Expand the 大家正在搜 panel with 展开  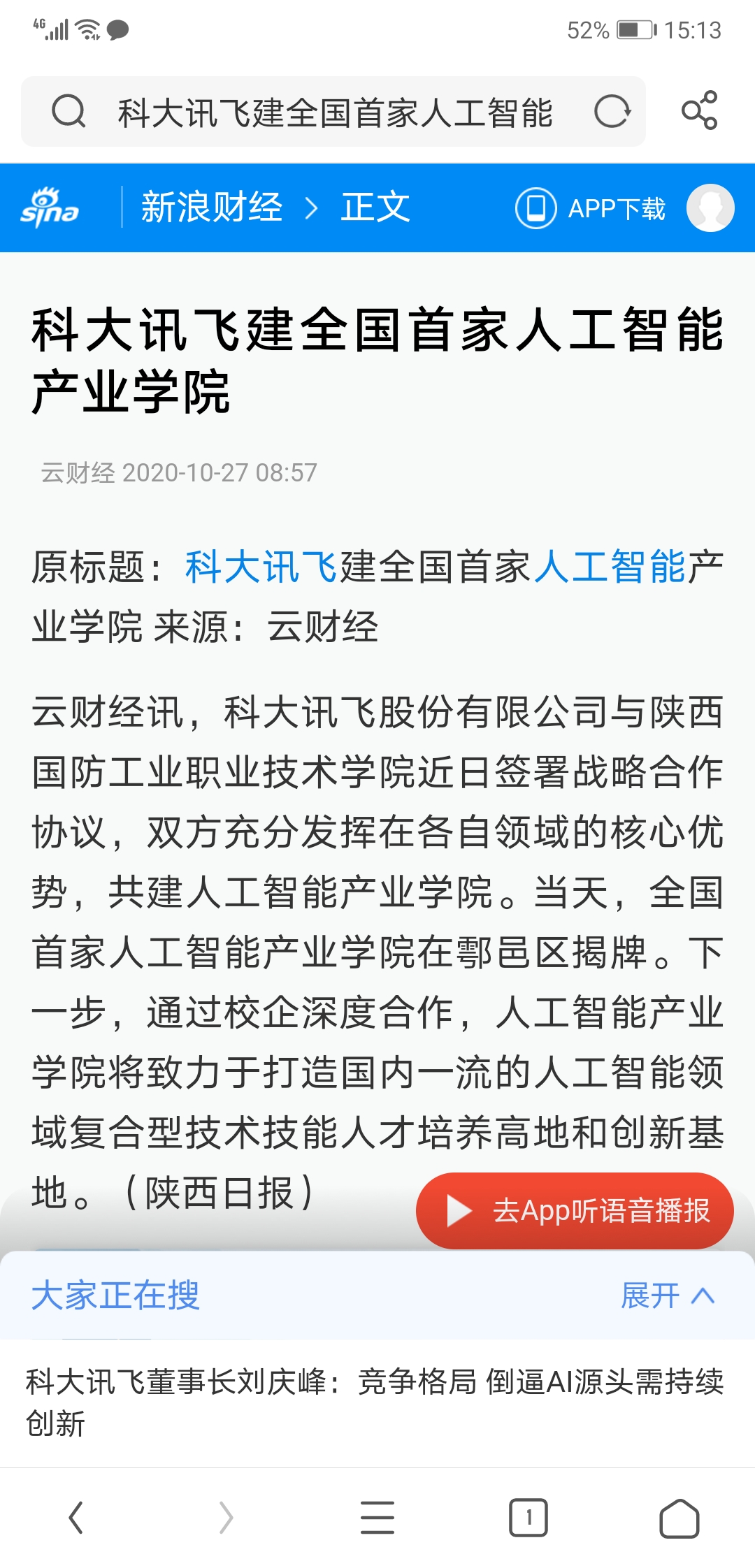point(668,1295)
